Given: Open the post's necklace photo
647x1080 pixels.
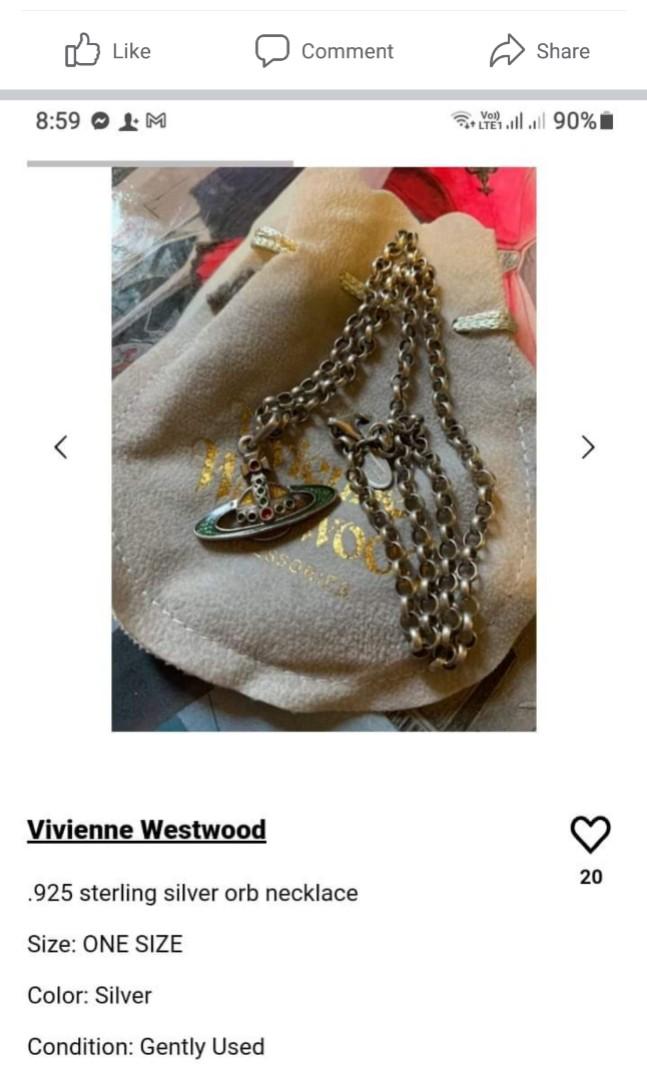Looking at the screenshot, I should pos(323,448).
